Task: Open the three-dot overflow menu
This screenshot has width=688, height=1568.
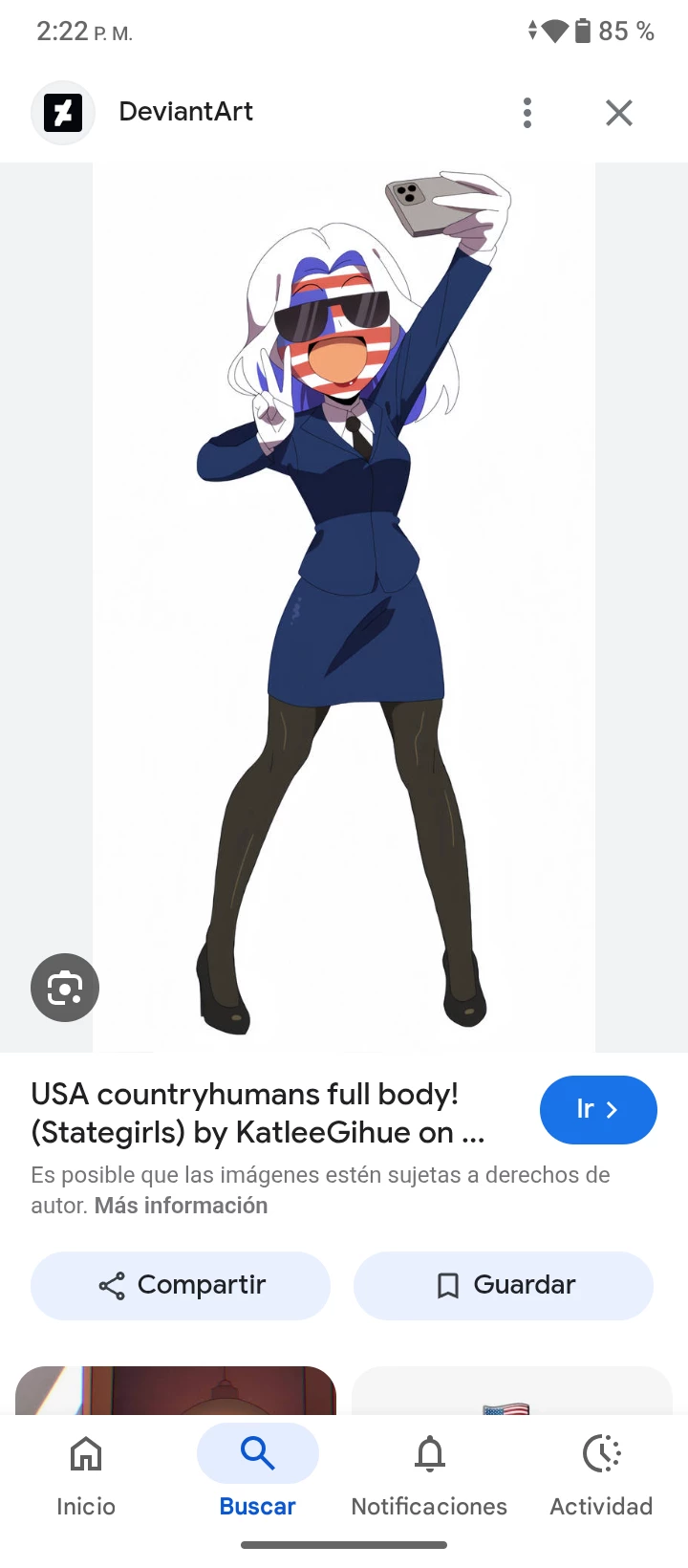Action: pos(527,113)
